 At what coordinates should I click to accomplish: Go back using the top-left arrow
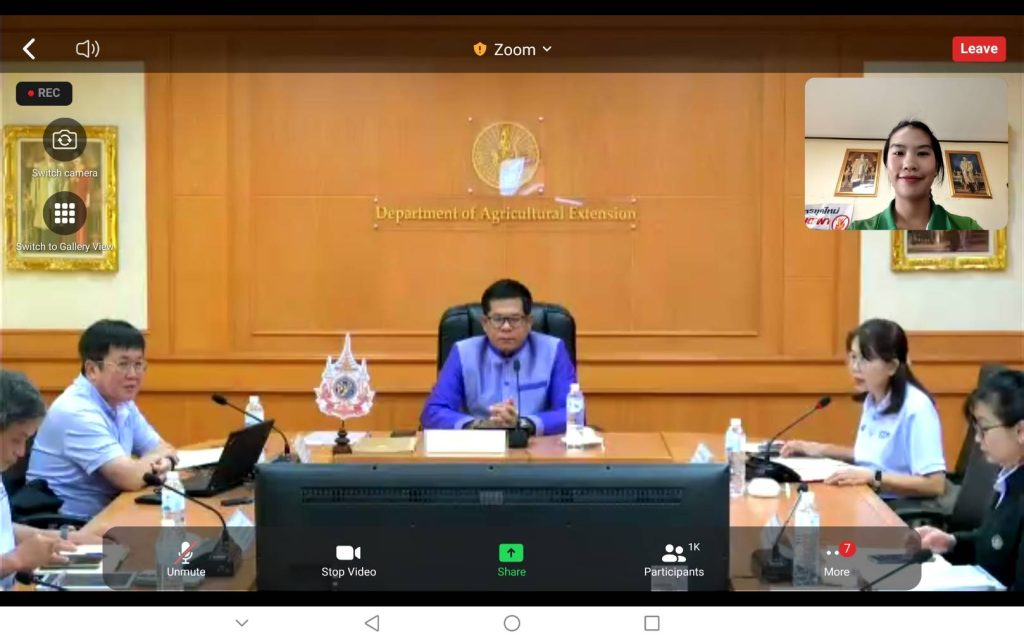coord(29,49)
